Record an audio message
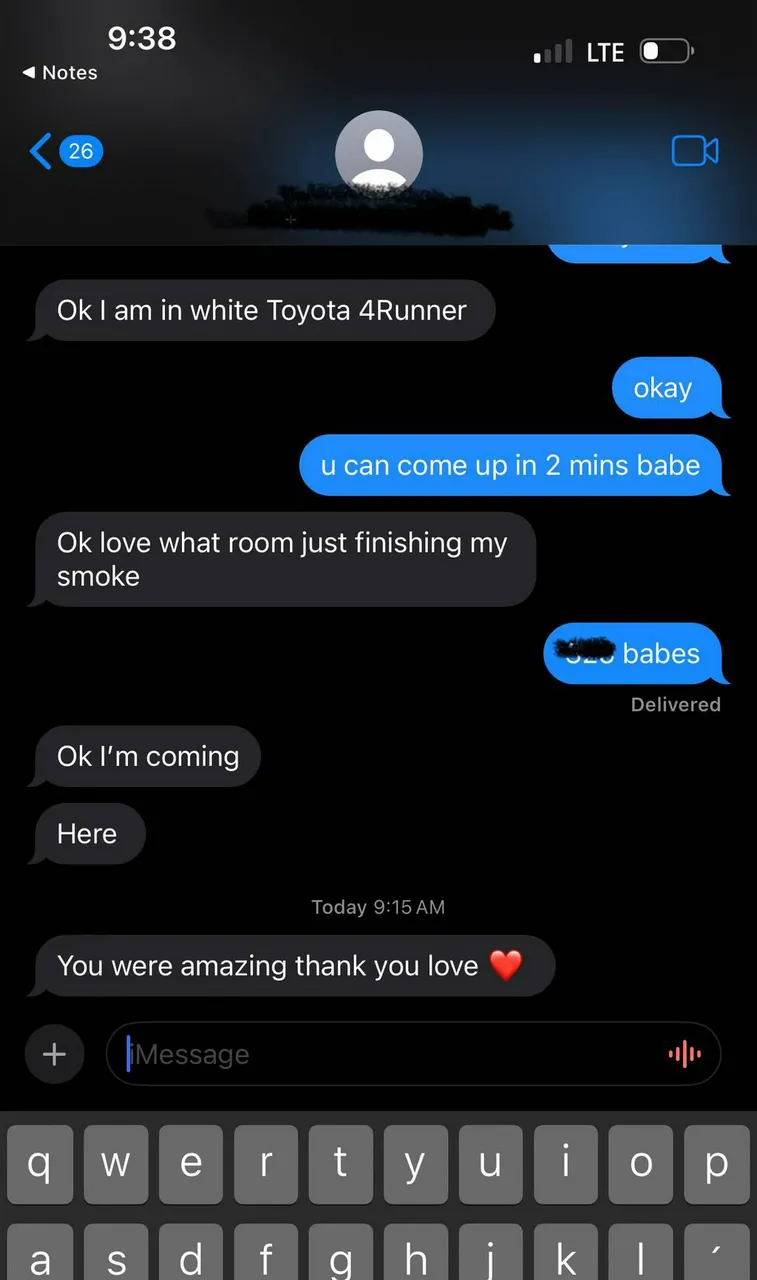Screen dimensions: 757x1280 click(684, 1054)
